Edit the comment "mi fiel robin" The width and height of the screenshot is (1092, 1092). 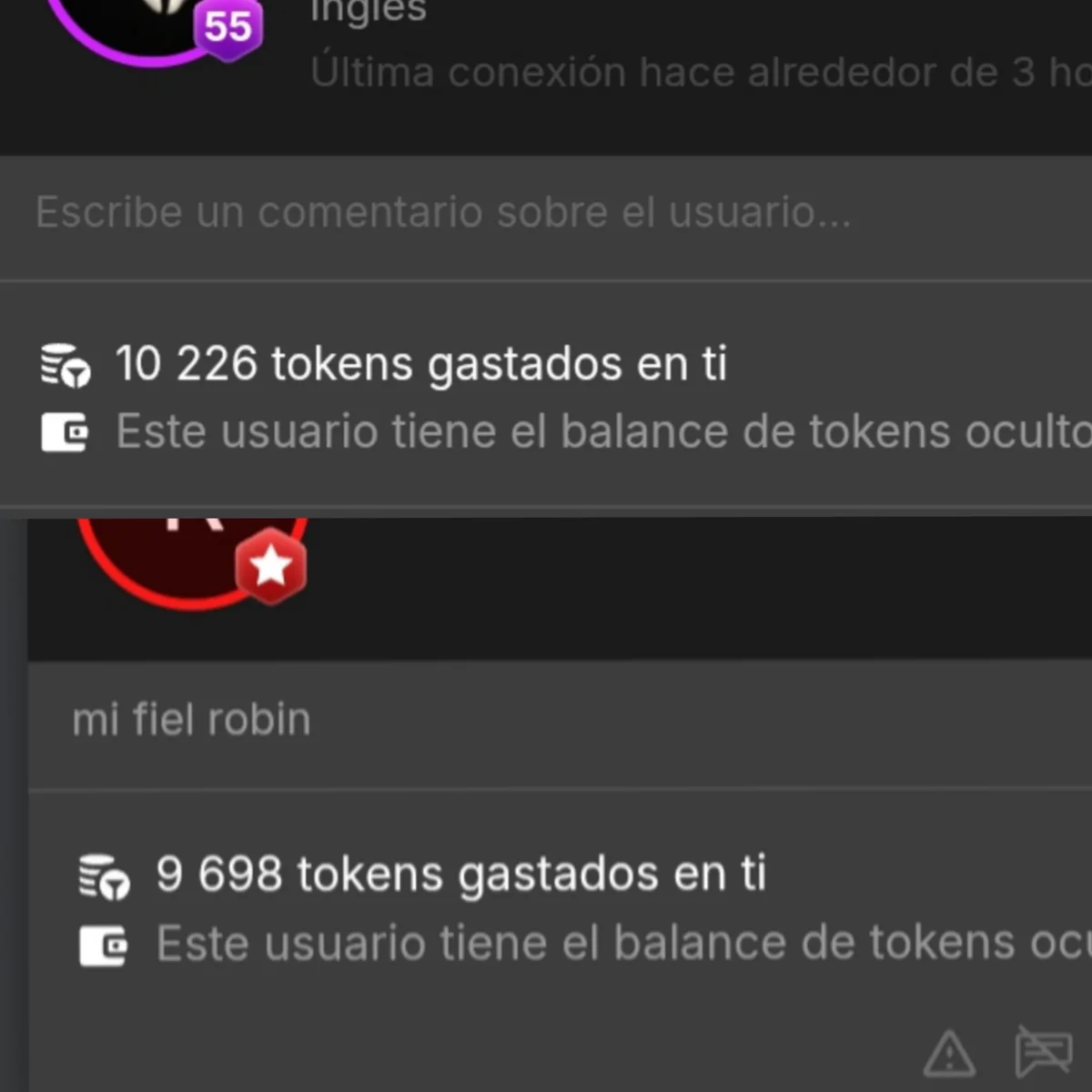coord(192,720)
